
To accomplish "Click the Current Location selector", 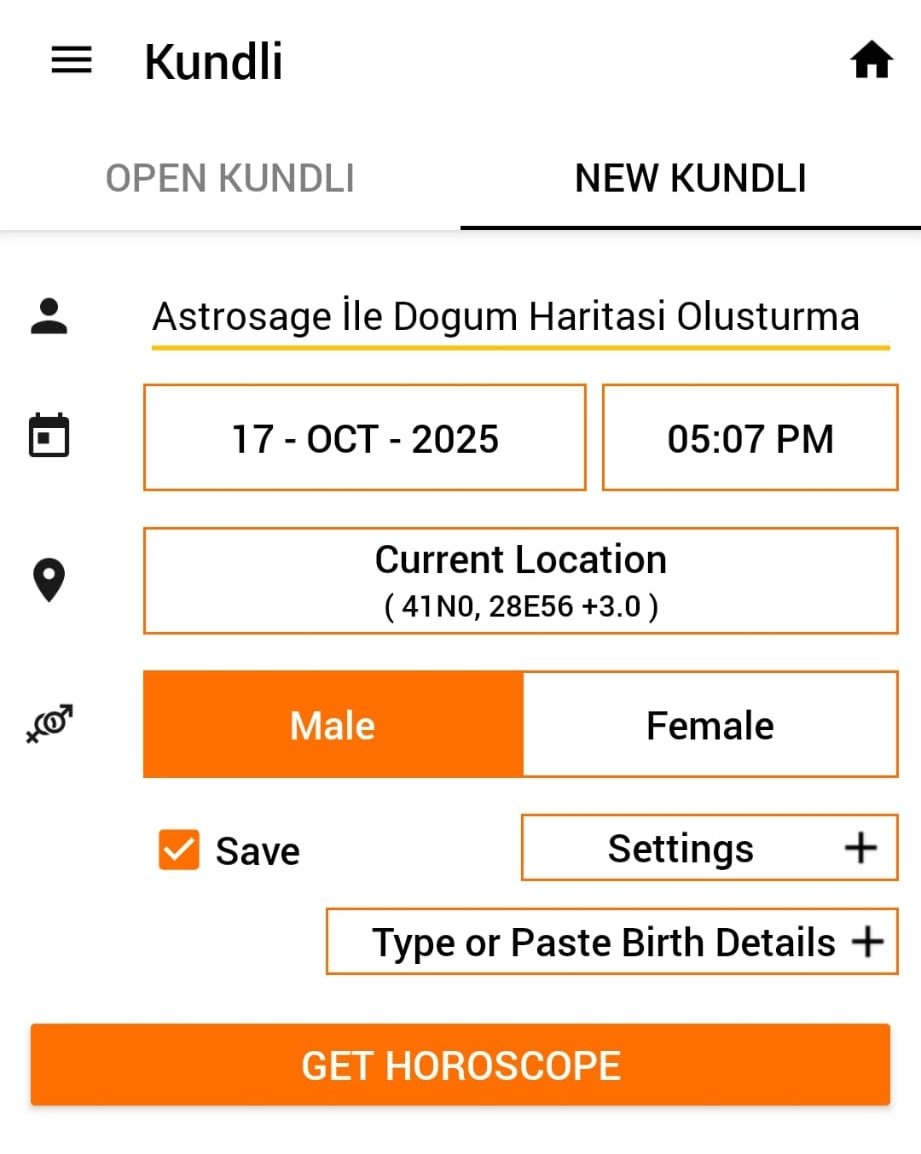I will pyautogui.click(x=520, y=580).
